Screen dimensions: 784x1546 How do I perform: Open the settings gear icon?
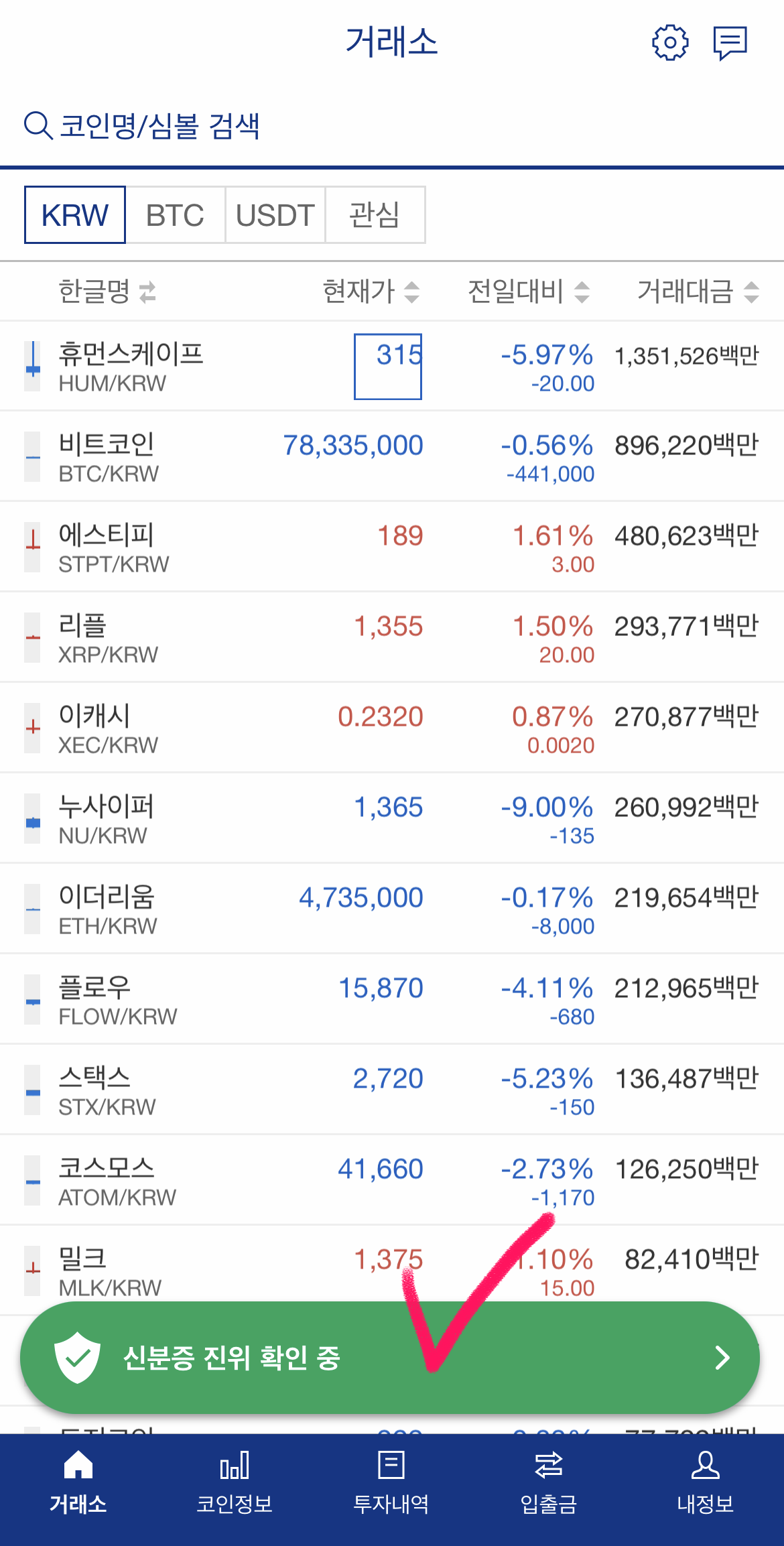(x=670, y=42)
